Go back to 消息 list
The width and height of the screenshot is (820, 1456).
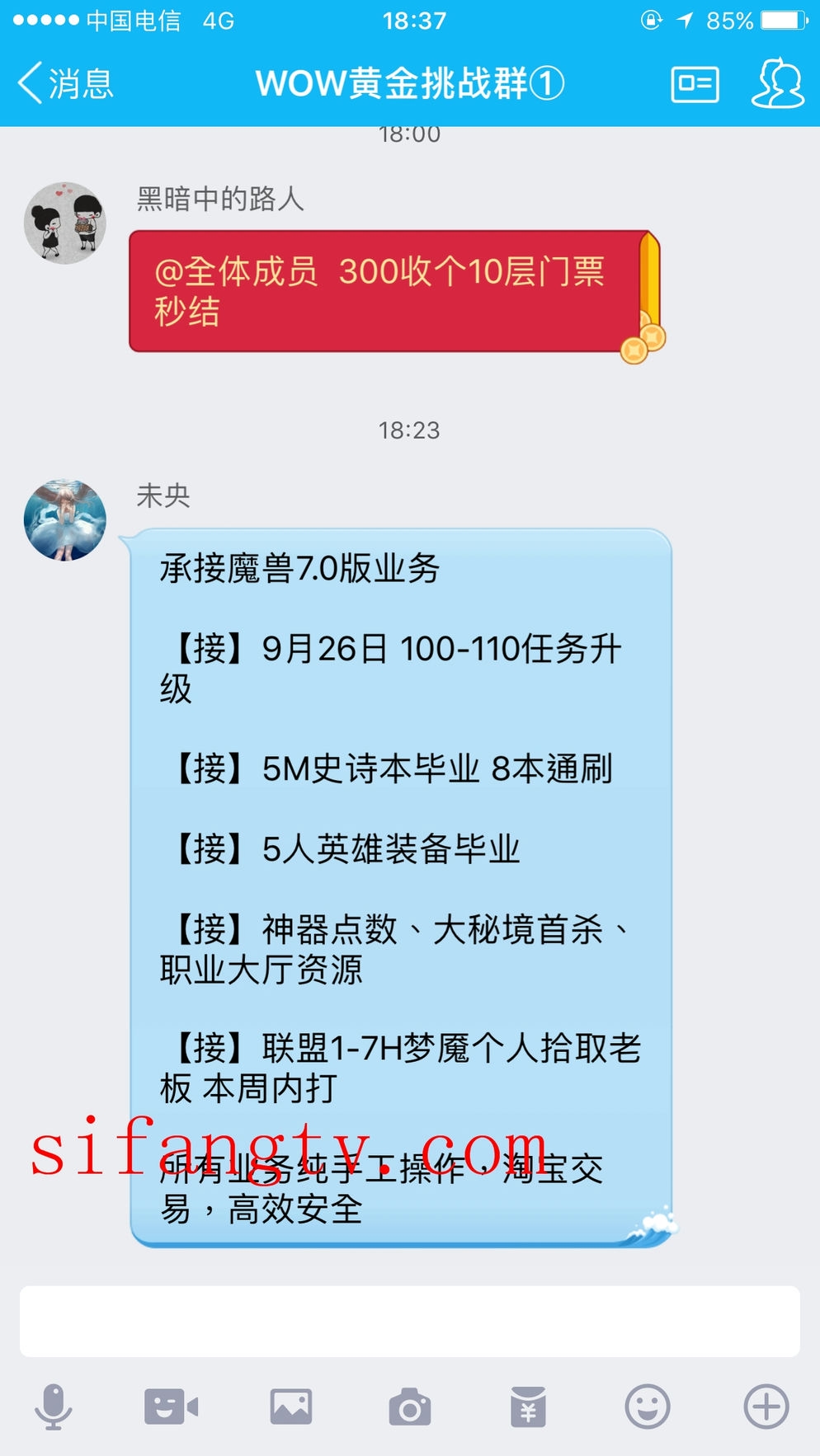click(x=65, y=84)
